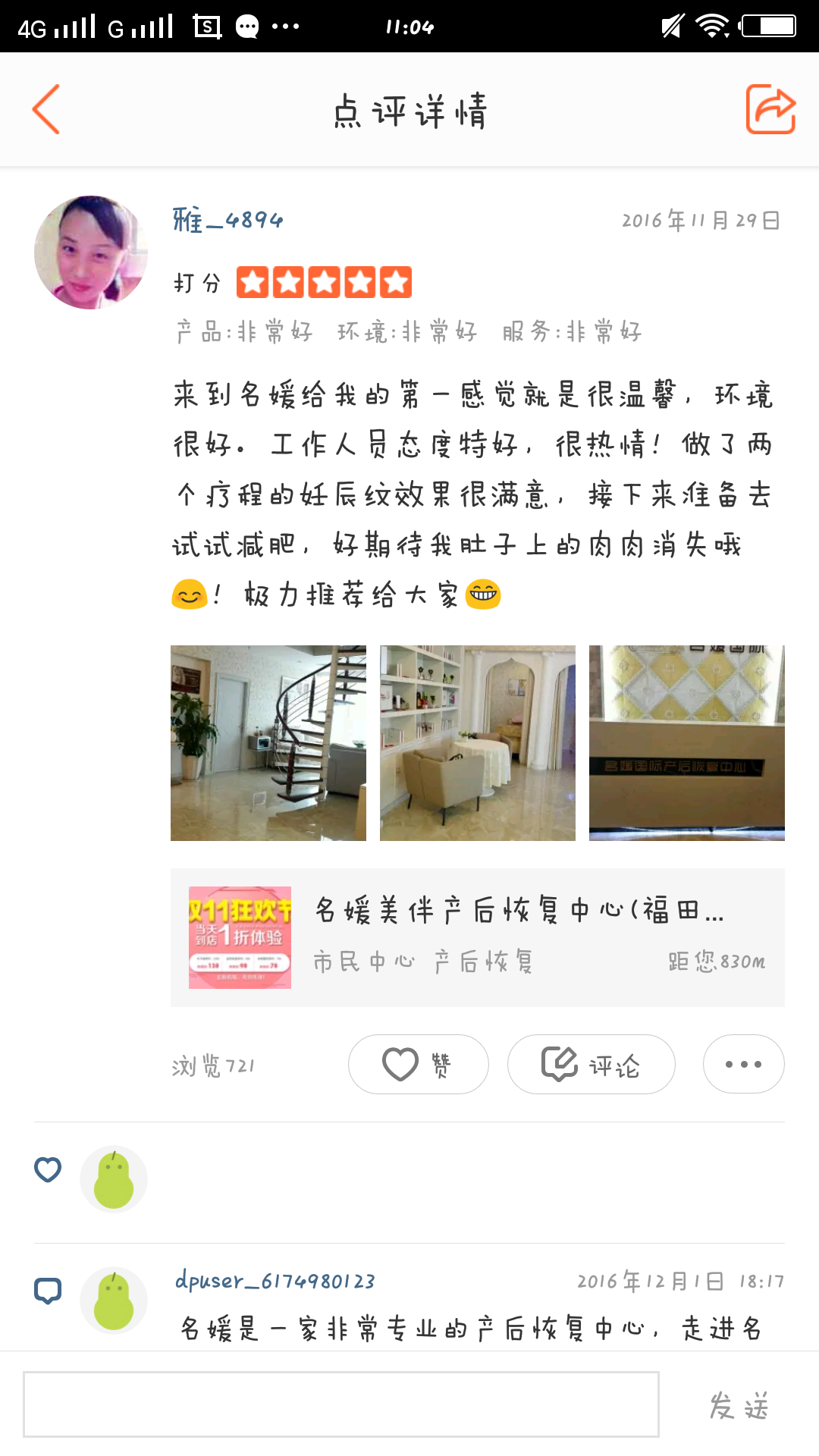
Task: View the reception desk photo
Action: (x=687, y=743)
